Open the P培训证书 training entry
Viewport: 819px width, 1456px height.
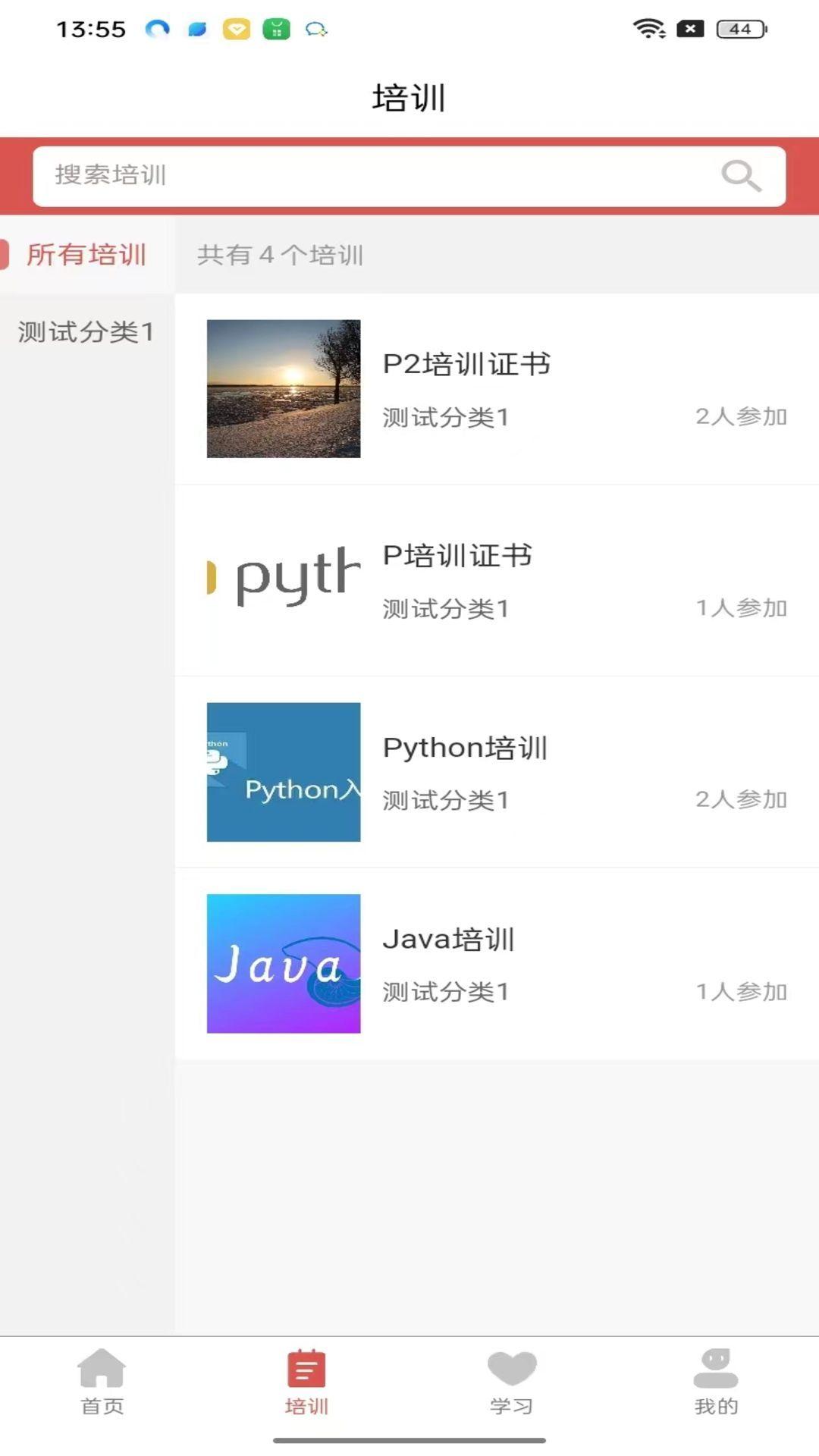[457, 555]
